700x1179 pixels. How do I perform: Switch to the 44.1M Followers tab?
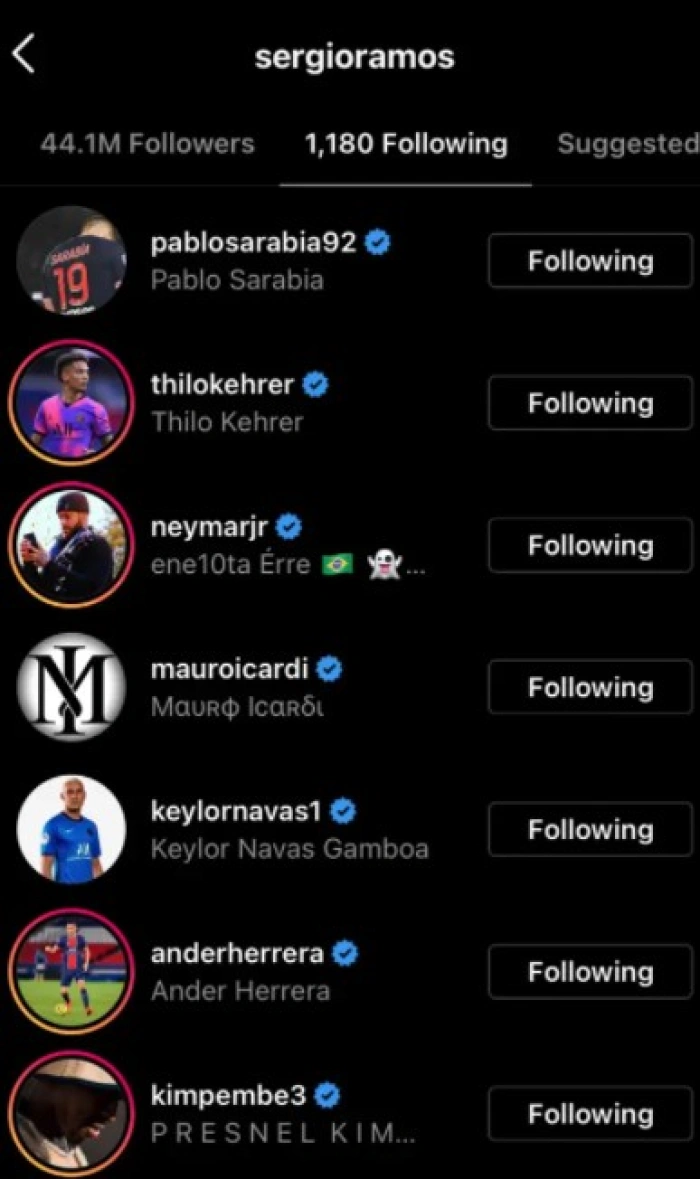pyautogui.click(x=147, y=144)
